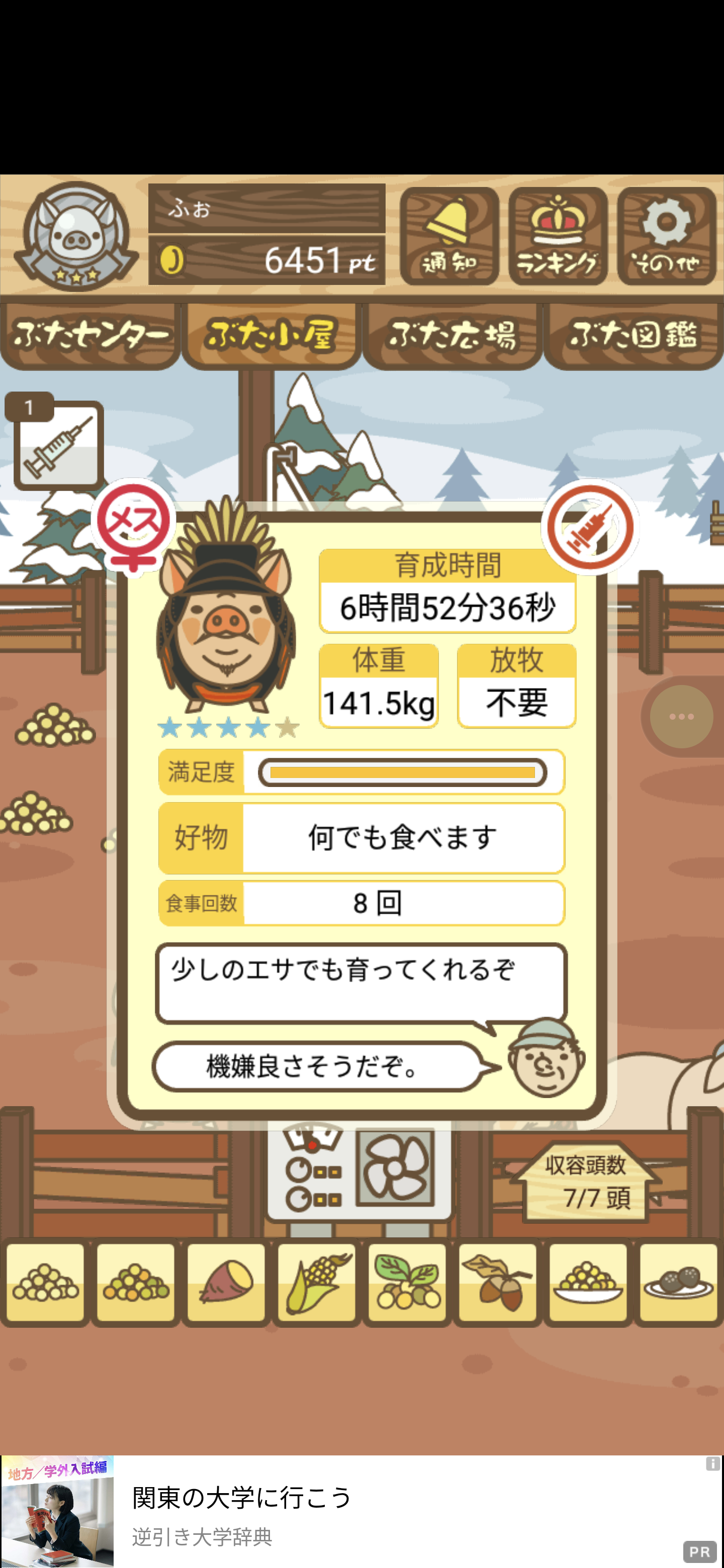Image resolution: width=724 pixels, height=1568 pixels.
Task: Tap the red crossed-out syringe icon
Action: [x=589, y=527]
